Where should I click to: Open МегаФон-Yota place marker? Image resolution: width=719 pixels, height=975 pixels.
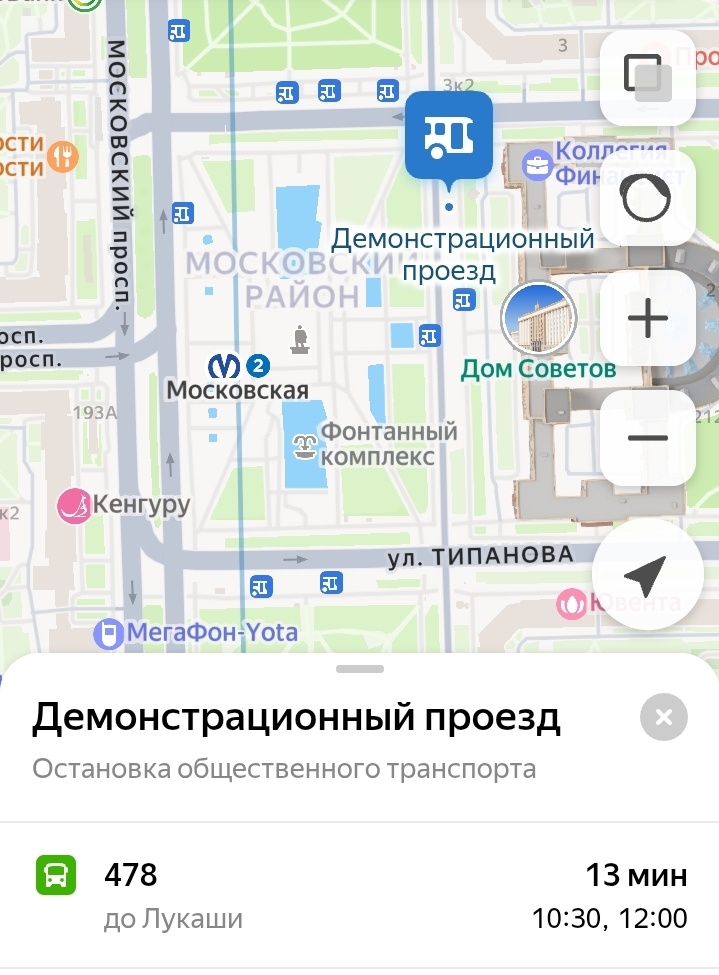108,632
